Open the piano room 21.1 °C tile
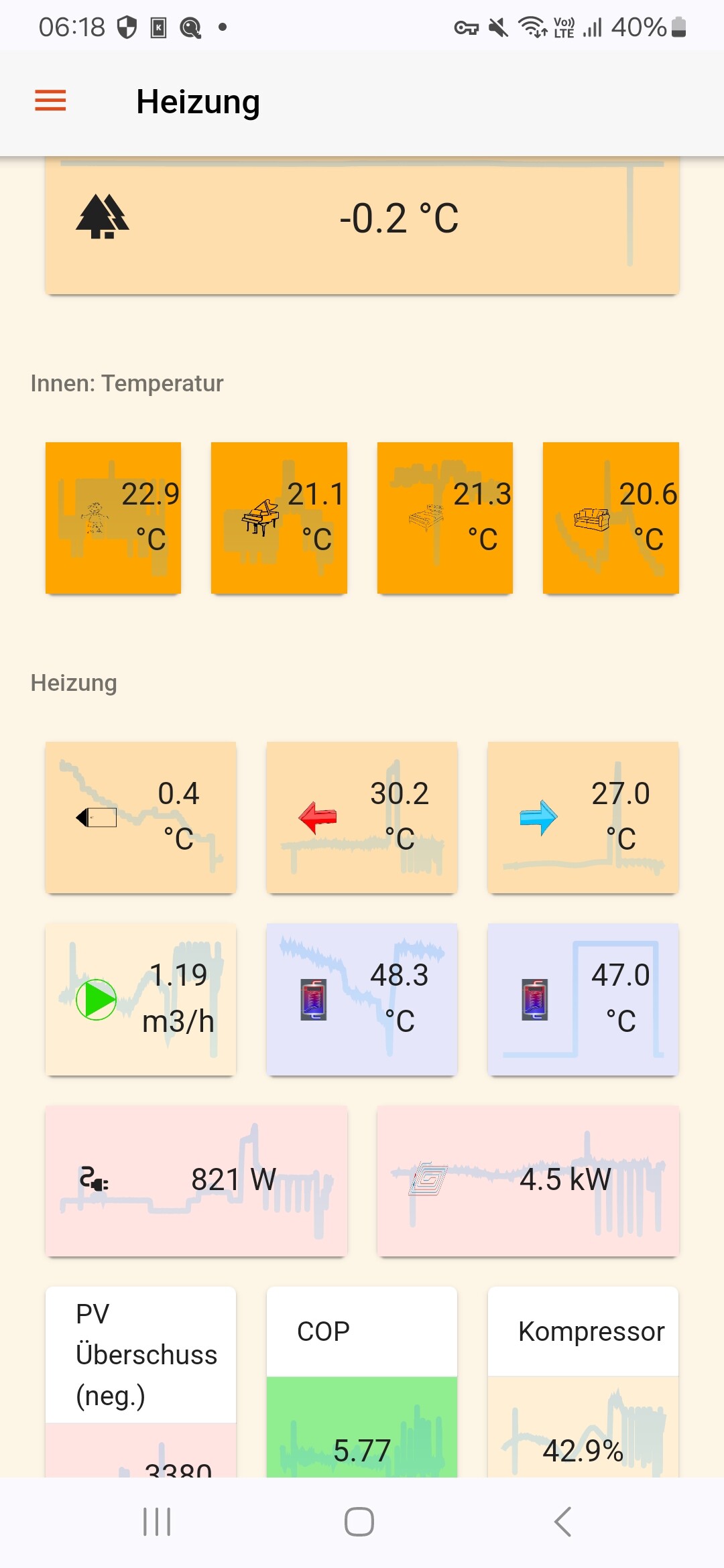The image size is (724, 1568). (x=279, y=517)
